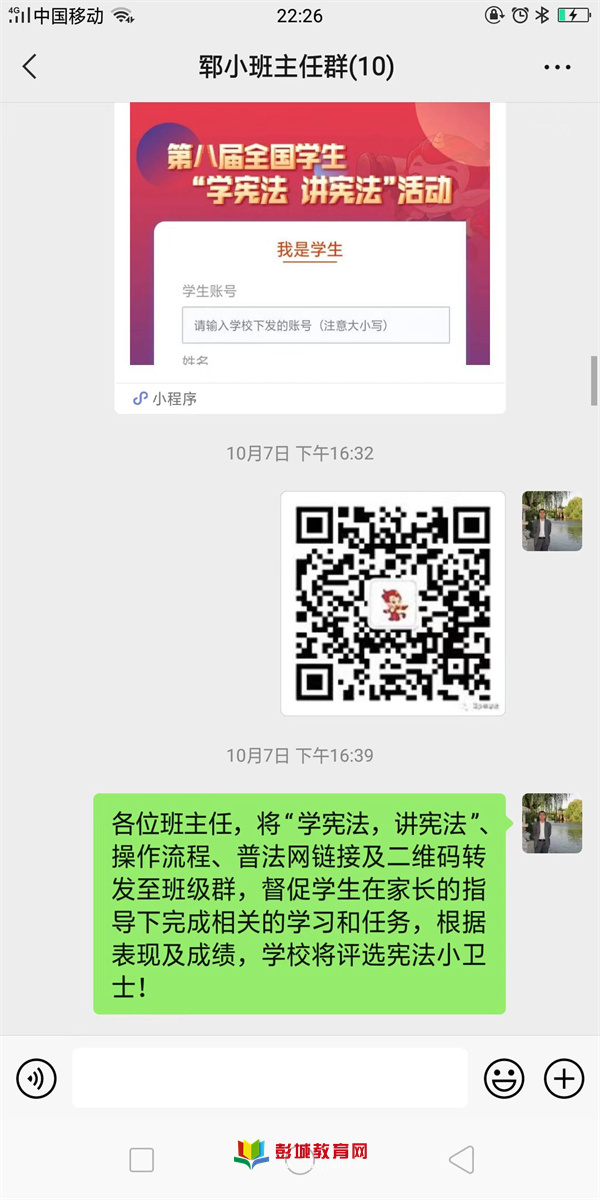Switch to voice input mode

click(37, 1078)
